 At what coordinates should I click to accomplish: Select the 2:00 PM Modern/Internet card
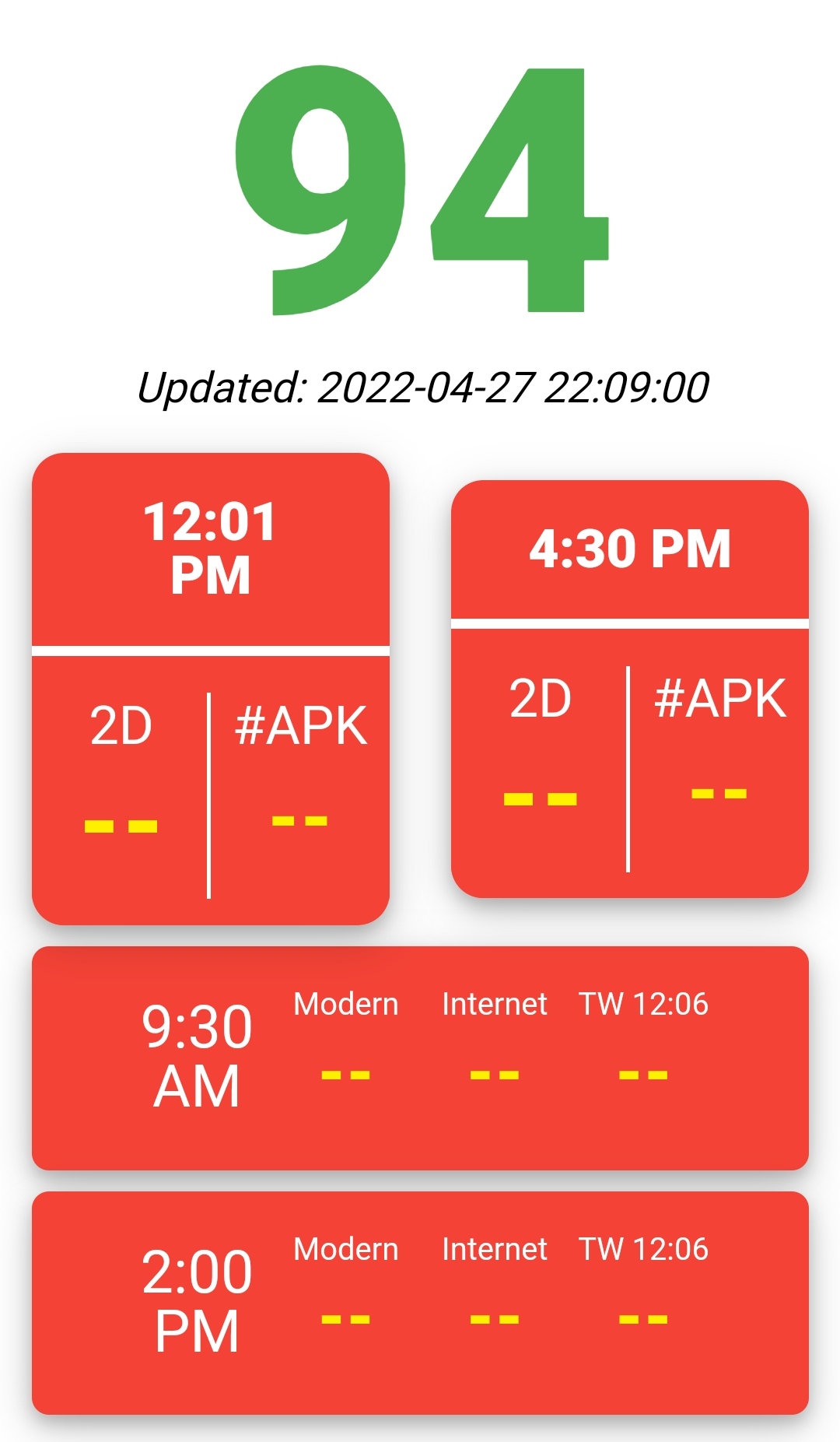(x=420, y=1303)
